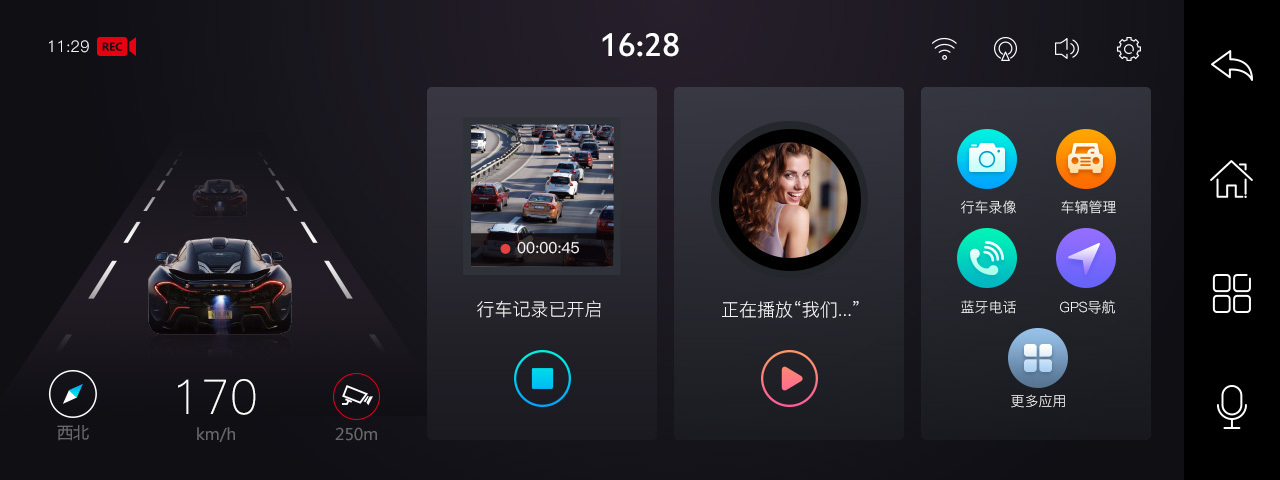
Task: Tap the hotspot icon beside Wi-Fi
Action: pos(1005,48)
